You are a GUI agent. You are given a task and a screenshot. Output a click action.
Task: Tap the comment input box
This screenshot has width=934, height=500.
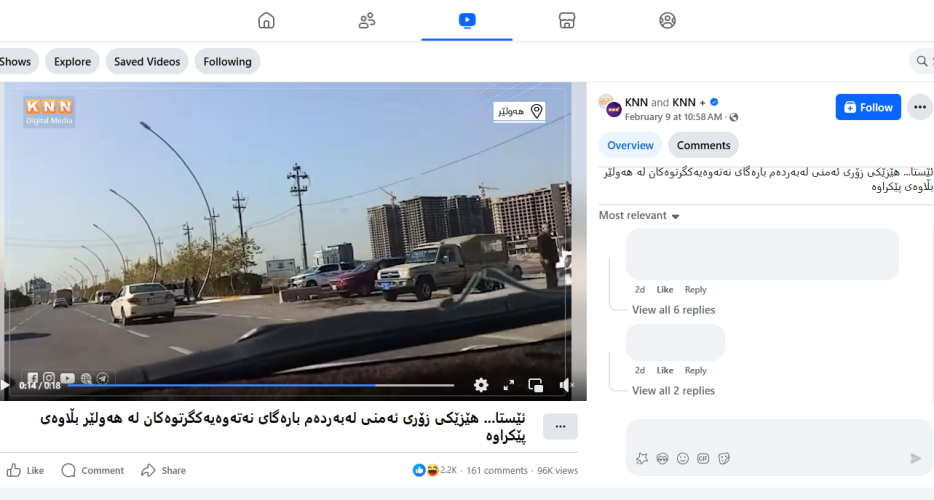[x=770, y=435]
